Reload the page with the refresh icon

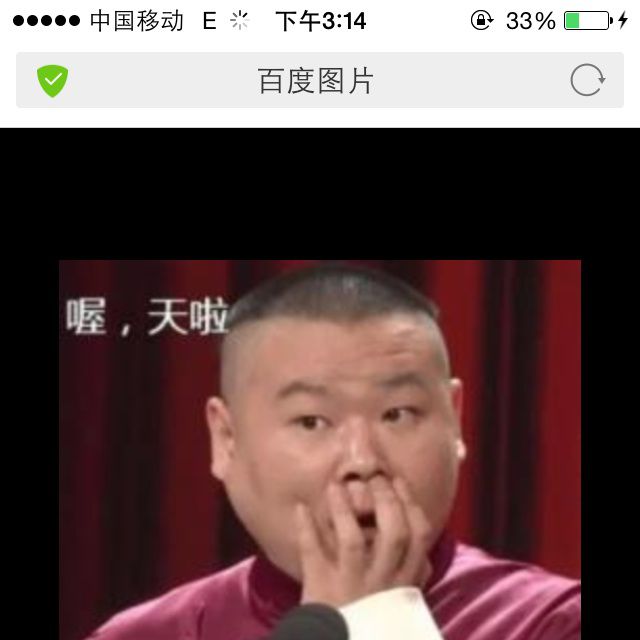(x=587, y=80)
